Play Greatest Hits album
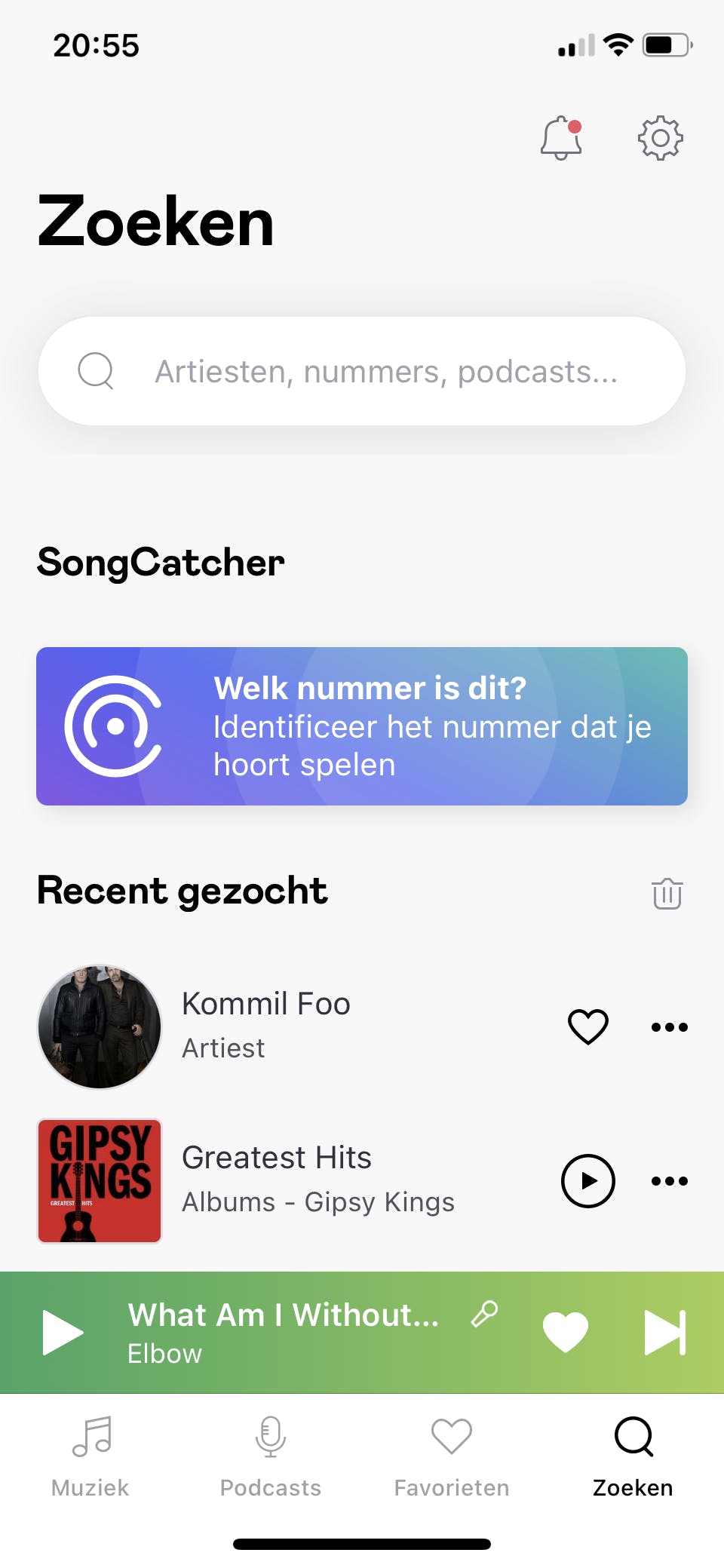 point(587,1180)
